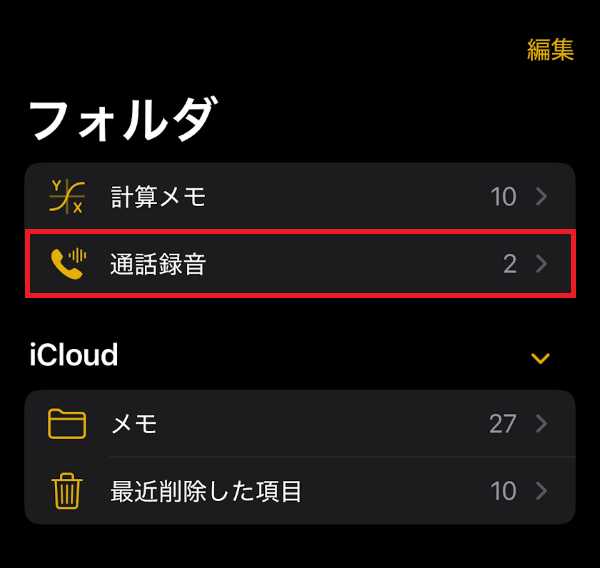
Task: Open the 通話録音 folder
Action: tap(300, 264)
